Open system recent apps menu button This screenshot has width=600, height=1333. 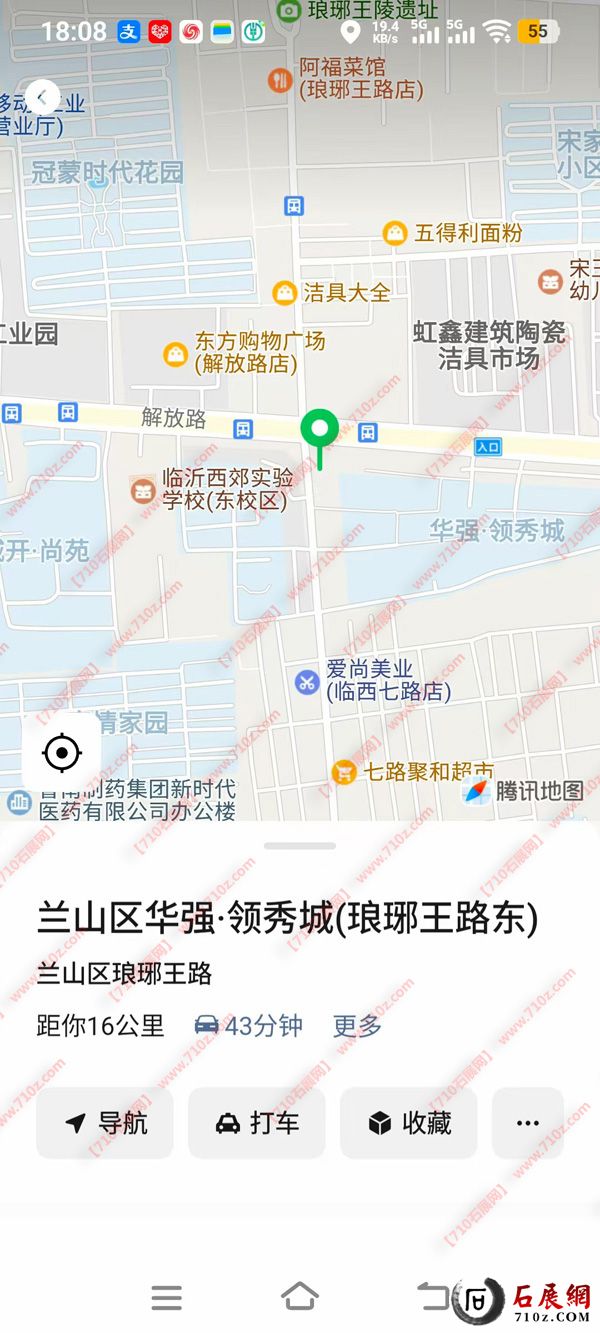[167, 1298]
